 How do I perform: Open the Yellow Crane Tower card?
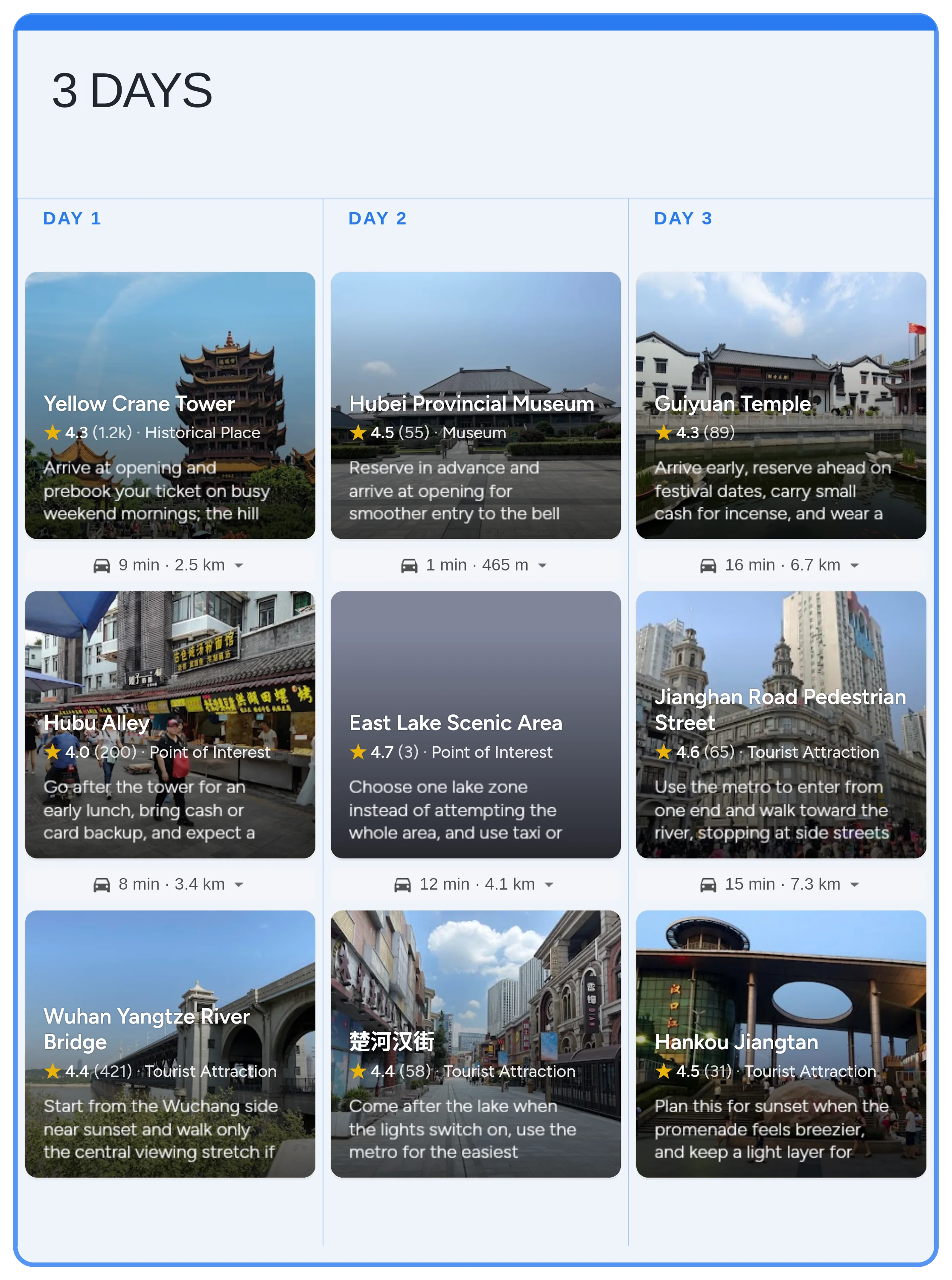coord(170,405)
